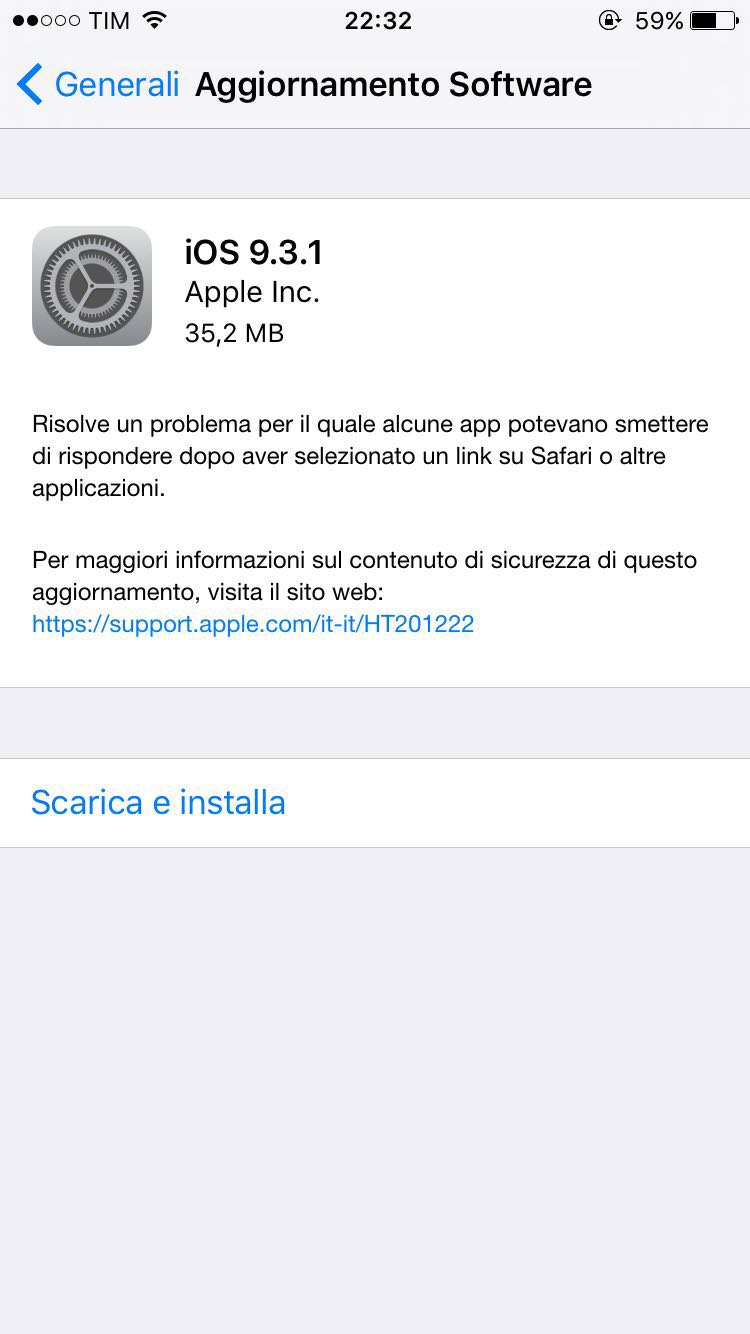Tap Scarica e installa
The image size is (750, 1334).
click(158, 802)
